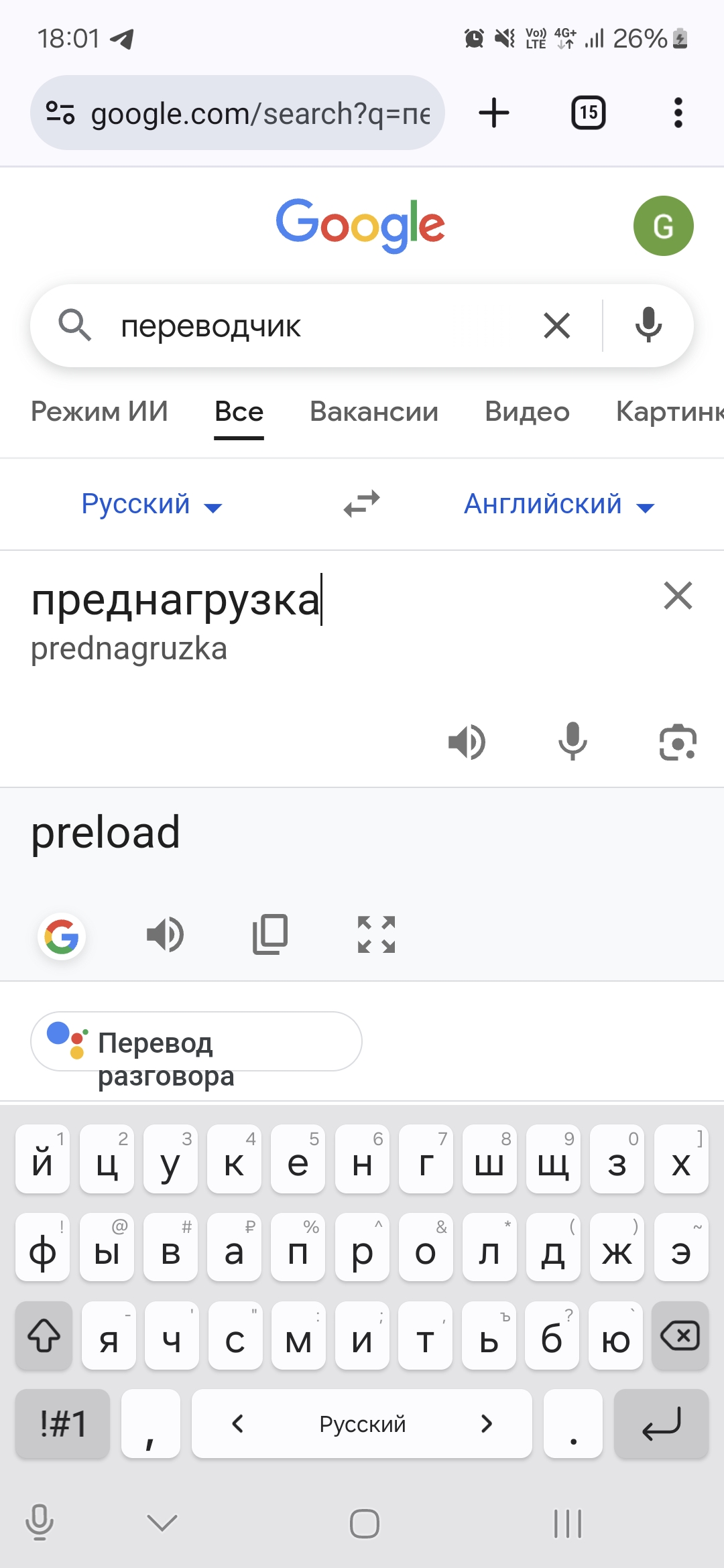This screenshot has width=724, height=1568.
Task: Show the translation in full screen
Action: (376, 934)
